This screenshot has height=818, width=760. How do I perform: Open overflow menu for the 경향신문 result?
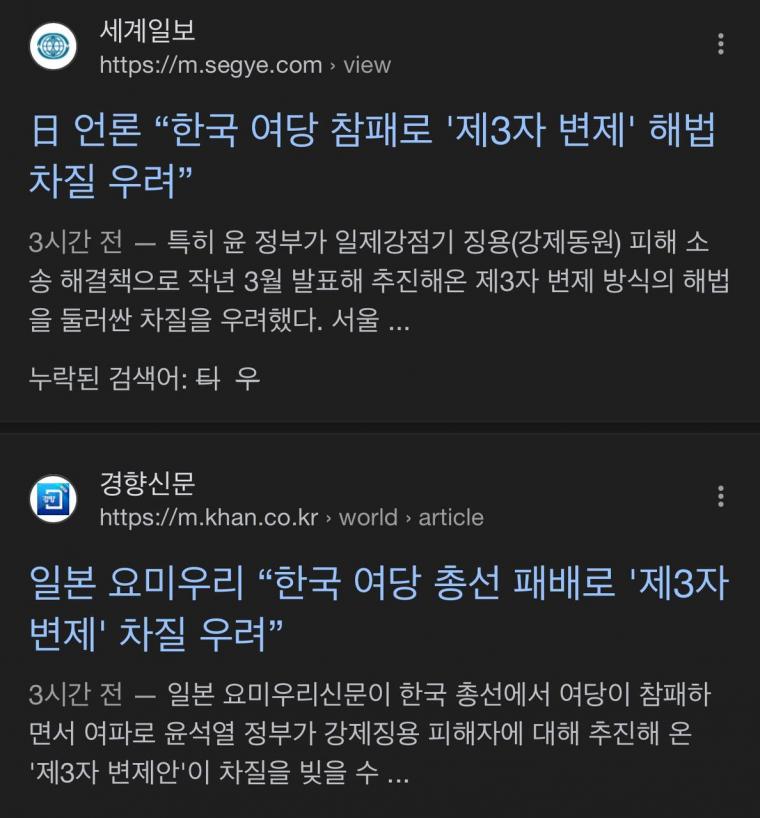(x=720, y=497)
